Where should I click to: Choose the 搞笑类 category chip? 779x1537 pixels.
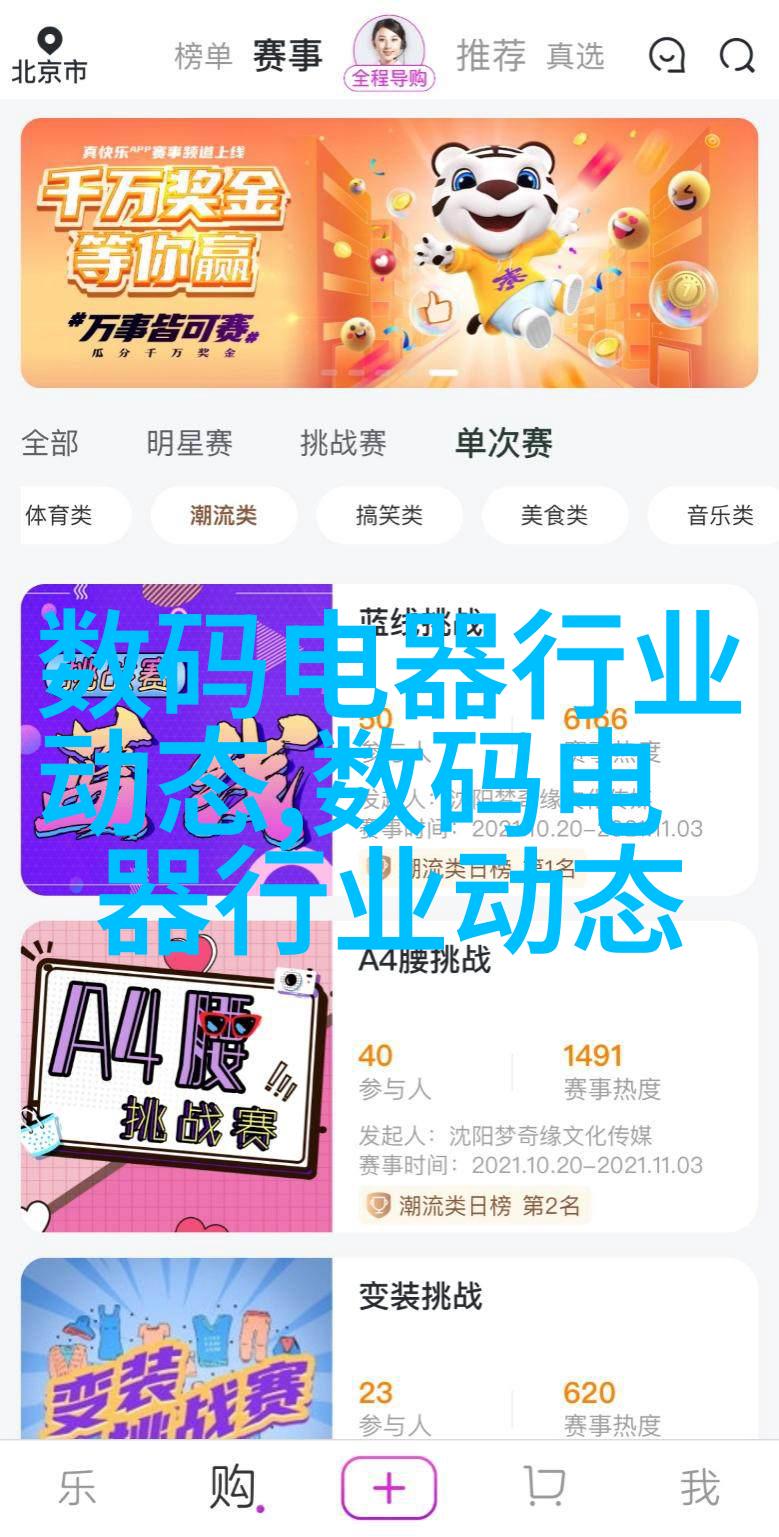point(389,516)
